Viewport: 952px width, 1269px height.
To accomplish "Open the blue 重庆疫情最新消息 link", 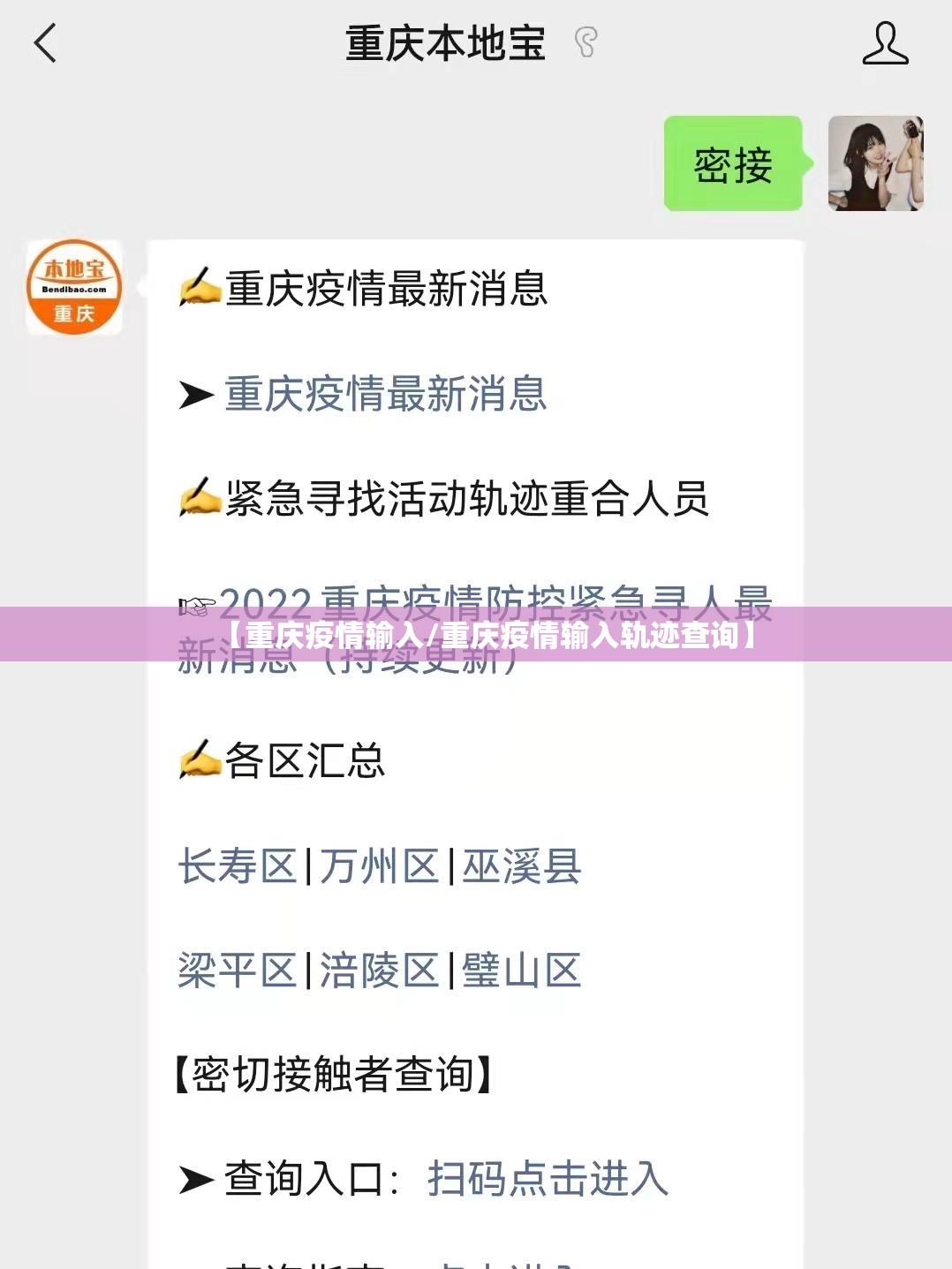I will point(385,394).
